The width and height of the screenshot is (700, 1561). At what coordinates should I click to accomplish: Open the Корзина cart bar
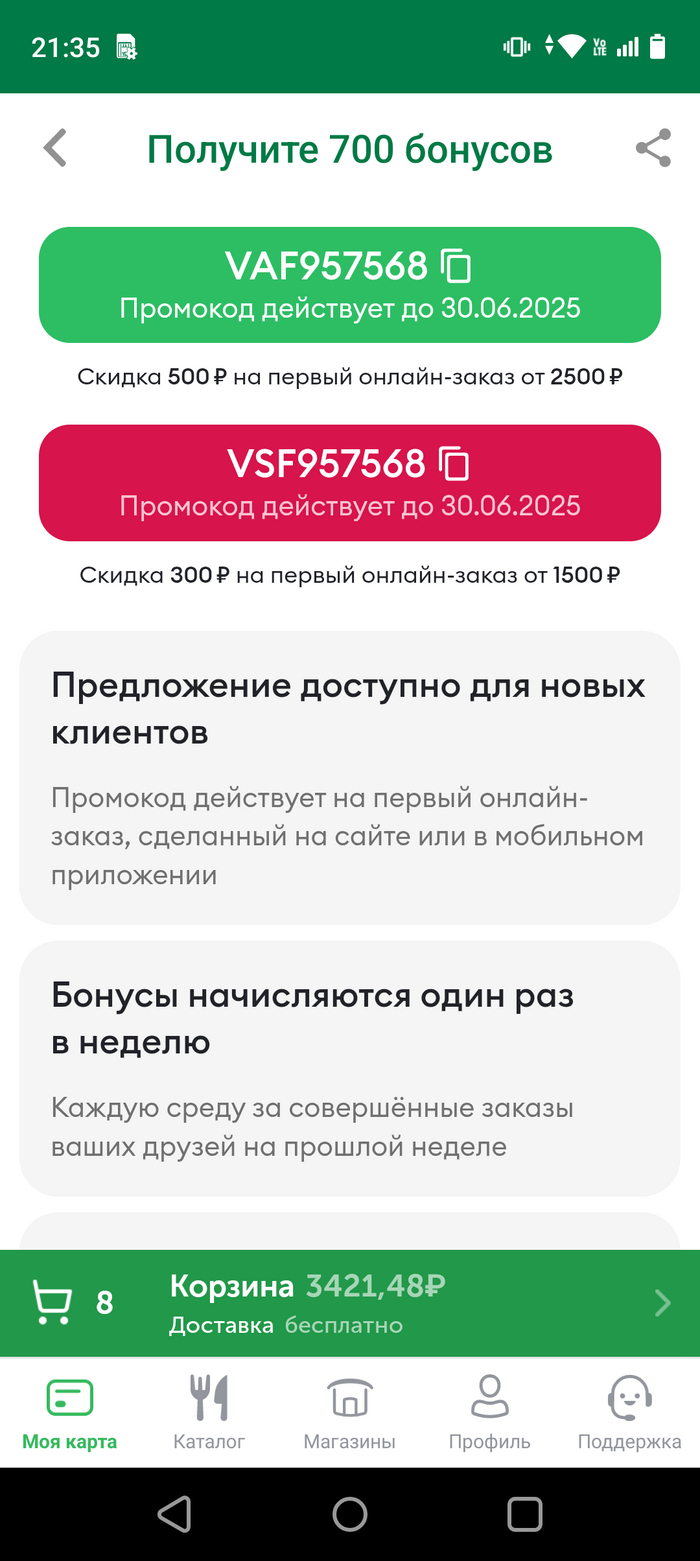pos(350,1303)
